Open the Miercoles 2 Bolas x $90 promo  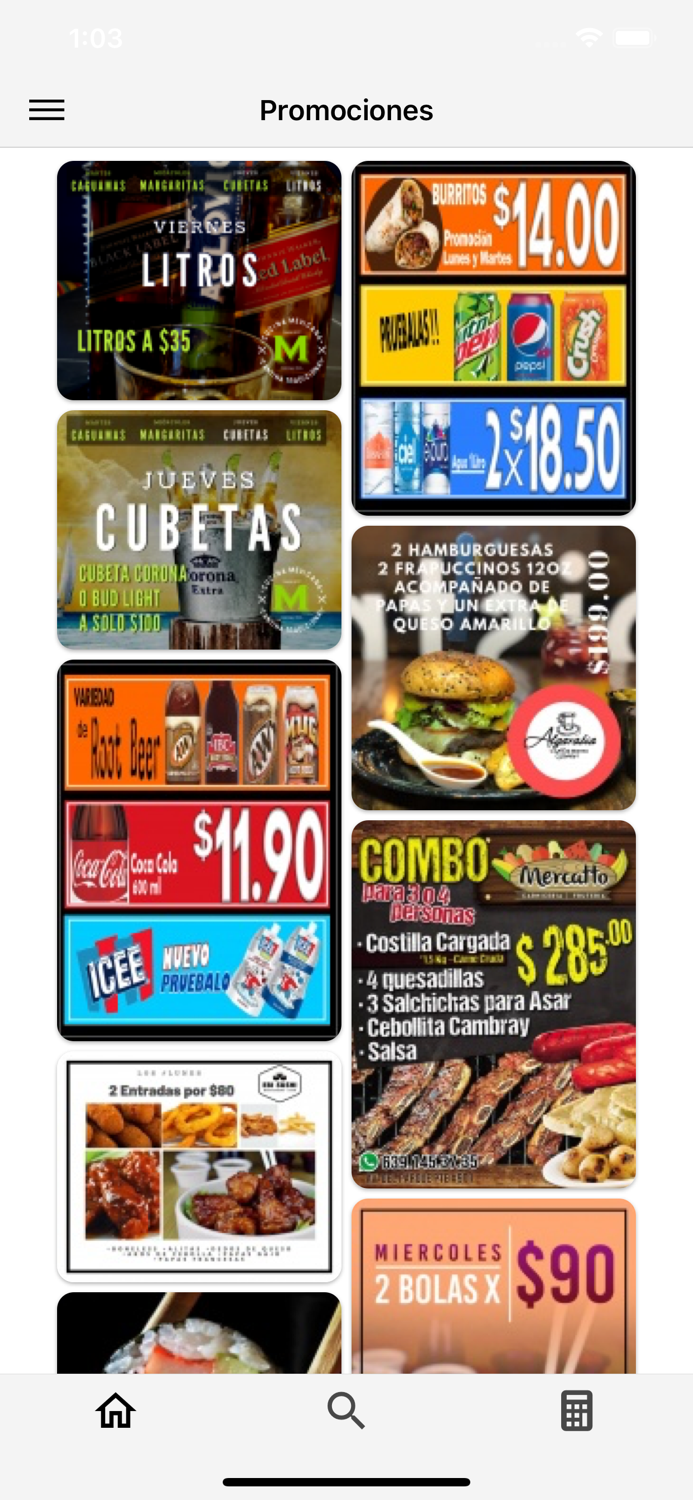493,1285
